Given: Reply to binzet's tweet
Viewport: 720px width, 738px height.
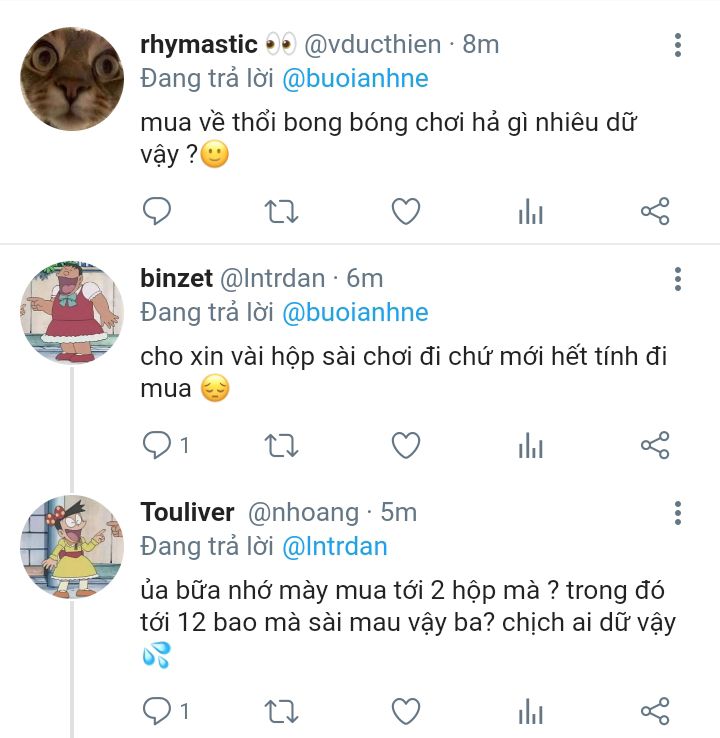Looking at the screenshot, I should click(157, 445).
